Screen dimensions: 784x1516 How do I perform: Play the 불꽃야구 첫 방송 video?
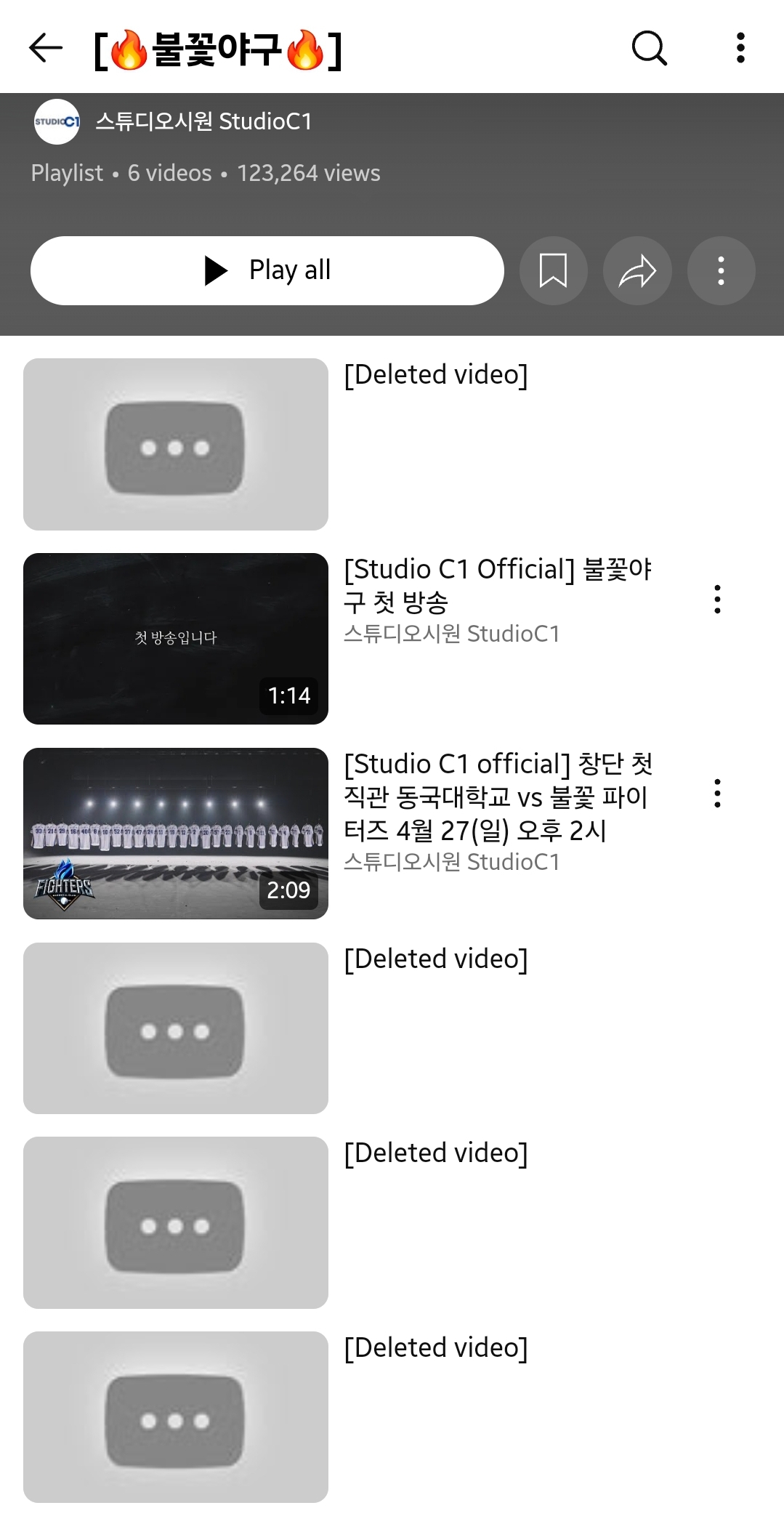coord(176,638)
